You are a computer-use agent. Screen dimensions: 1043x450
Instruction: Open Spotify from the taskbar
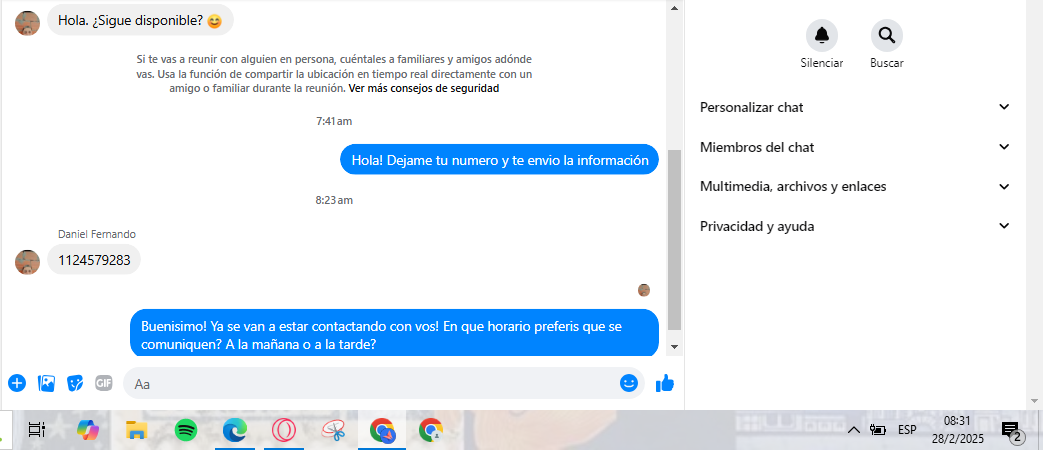pos(185,430)
